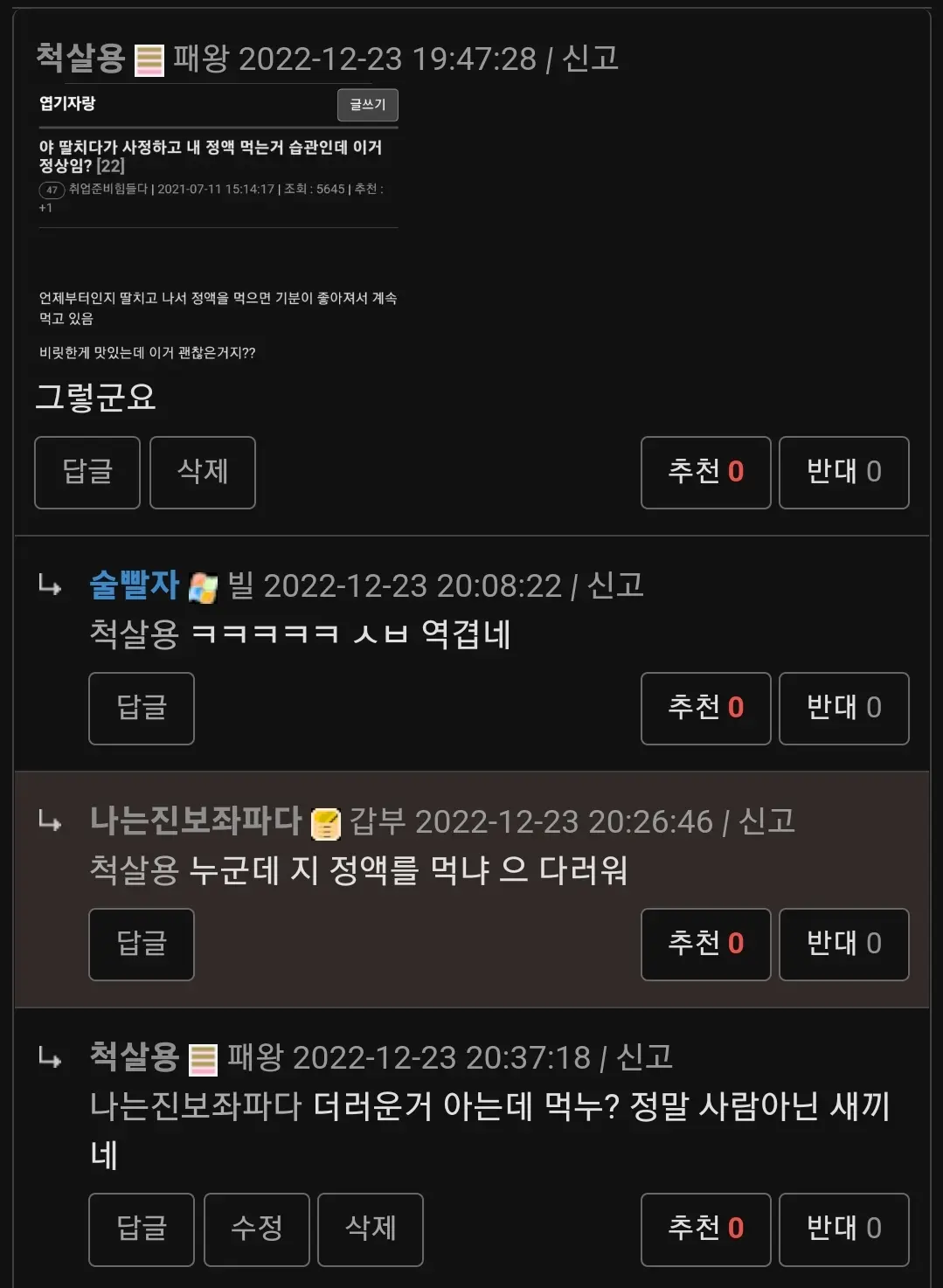Report 나는진보좌파다's comment via 신고

[766, 821]
